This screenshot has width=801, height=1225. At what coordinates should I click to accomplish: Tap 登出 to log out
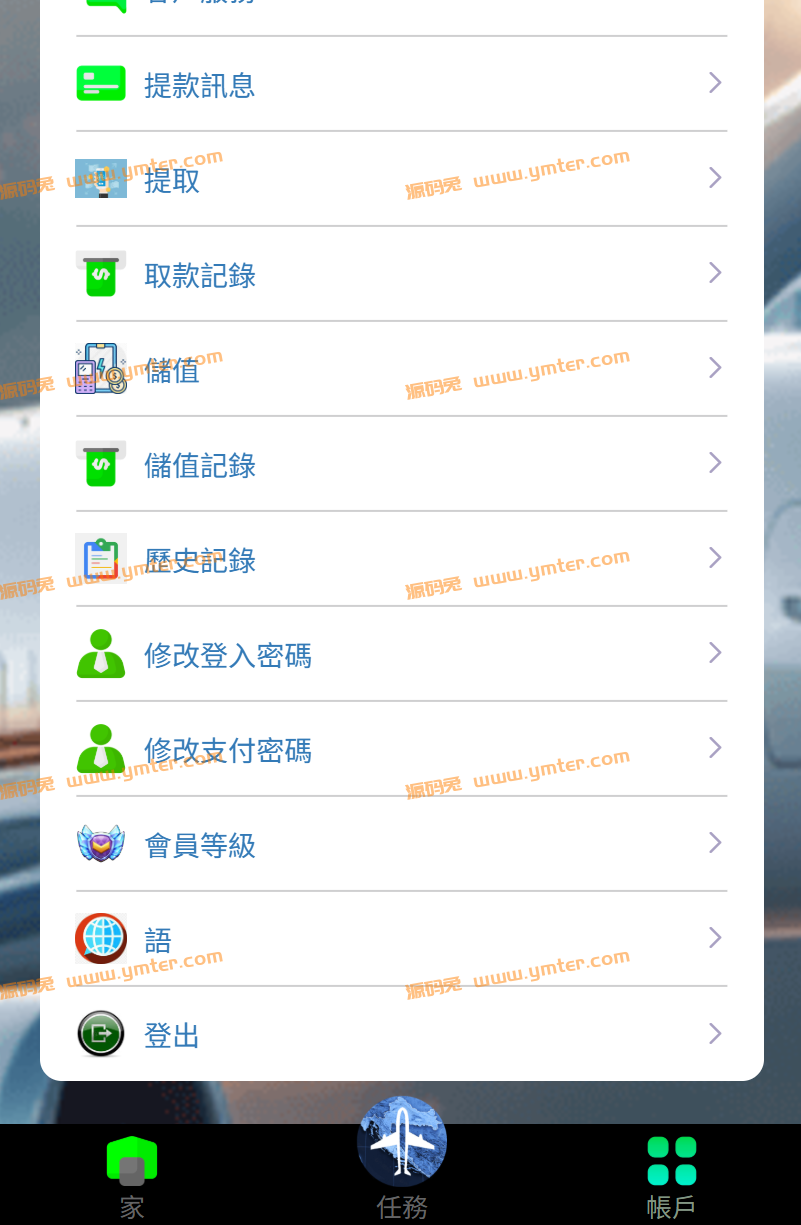(x=400, y=1034)
